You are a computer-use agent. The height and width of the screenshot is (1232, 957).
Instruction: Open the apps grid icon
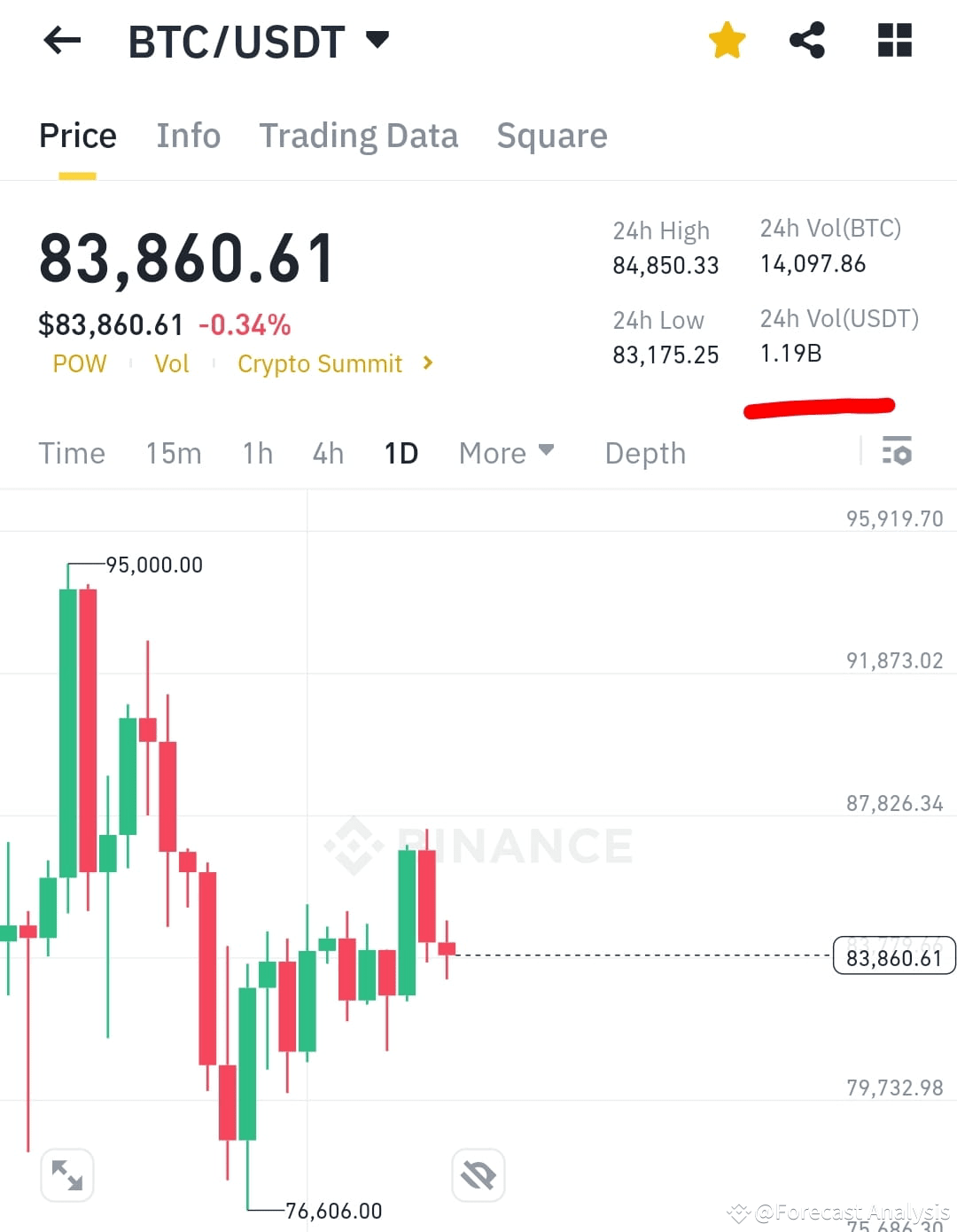[893, 40]
